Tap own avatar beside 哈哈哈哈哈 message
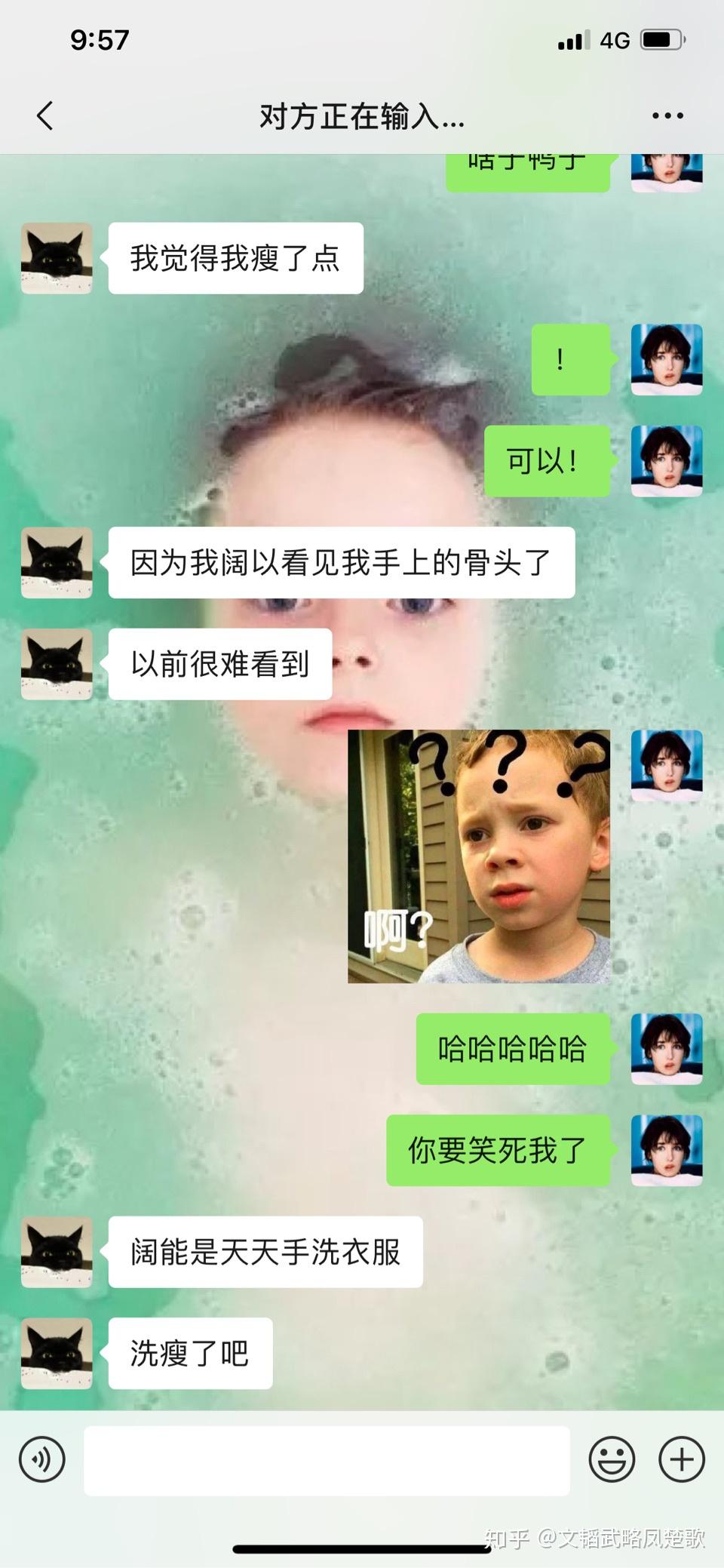This screenshot has width=724, height=1568. (666, 1049)
